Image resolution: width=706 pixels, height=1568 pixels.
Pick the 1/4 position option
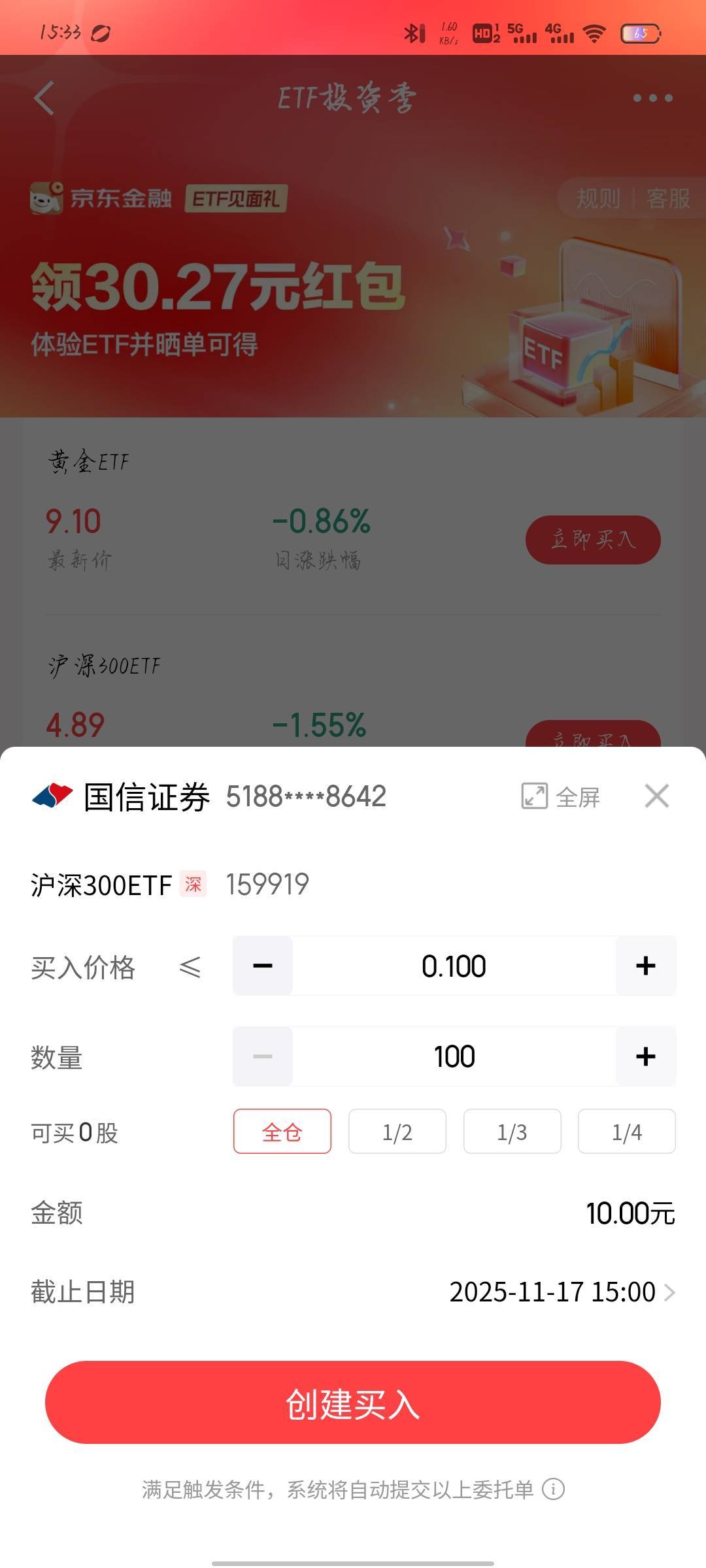point(626,1132)
